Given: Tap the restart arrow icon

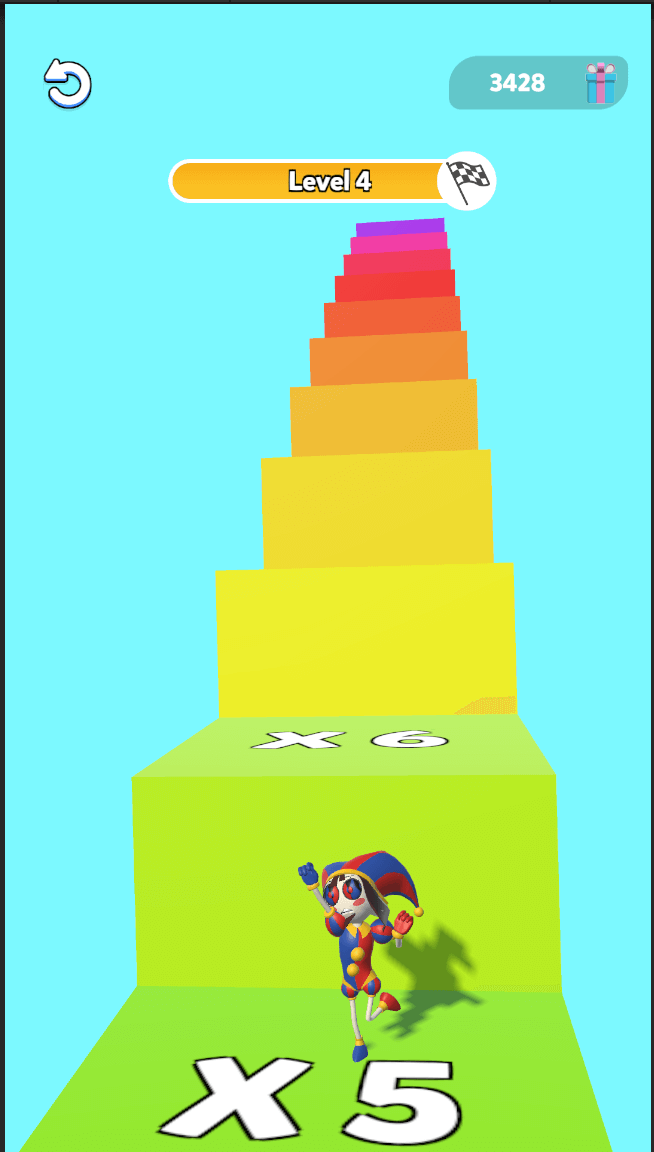Looking at the screenshot, I should coord(68,83).
